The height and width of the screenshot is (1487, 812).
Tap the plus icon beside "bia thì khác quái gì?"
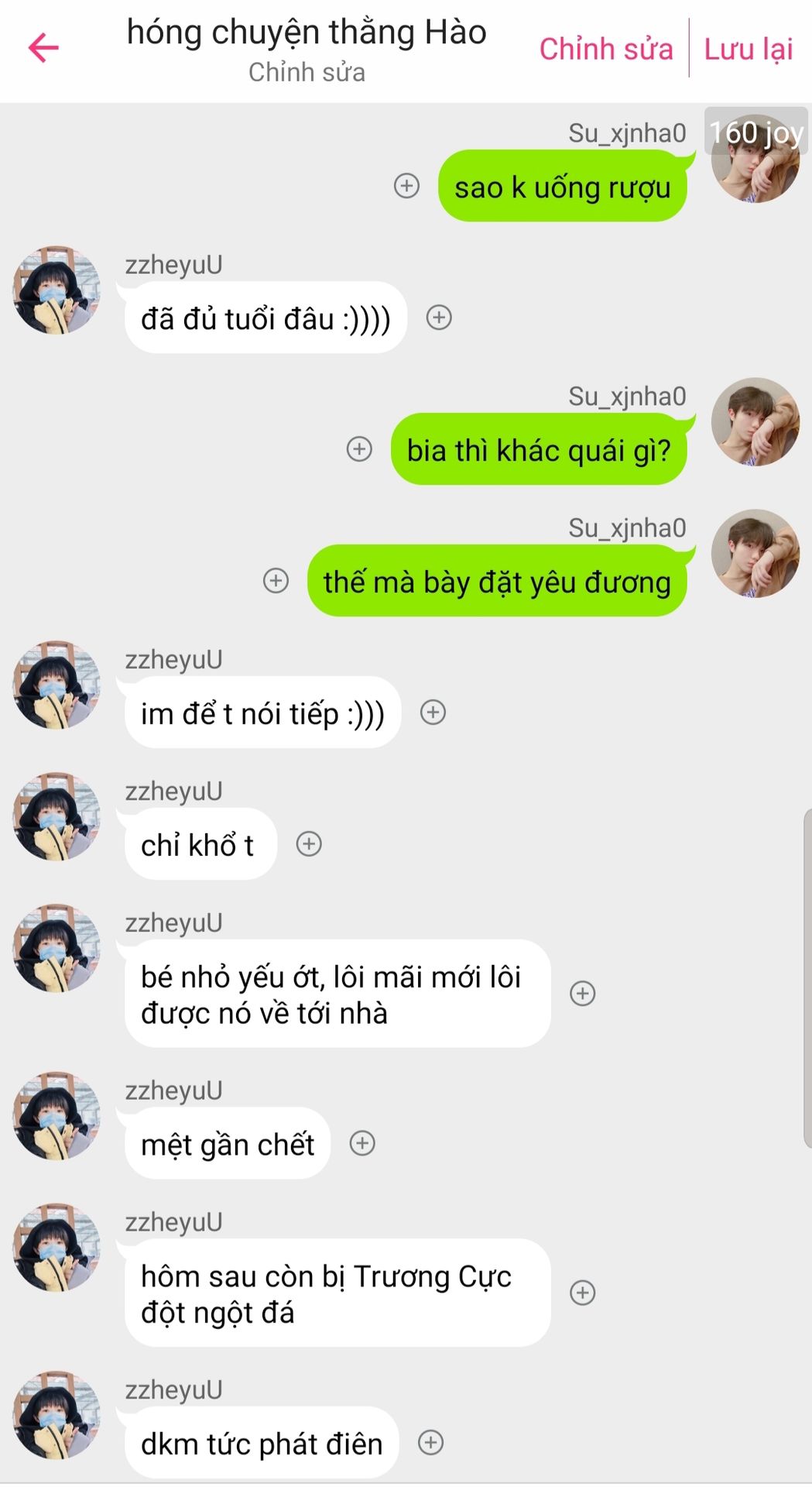pos(359,449)
